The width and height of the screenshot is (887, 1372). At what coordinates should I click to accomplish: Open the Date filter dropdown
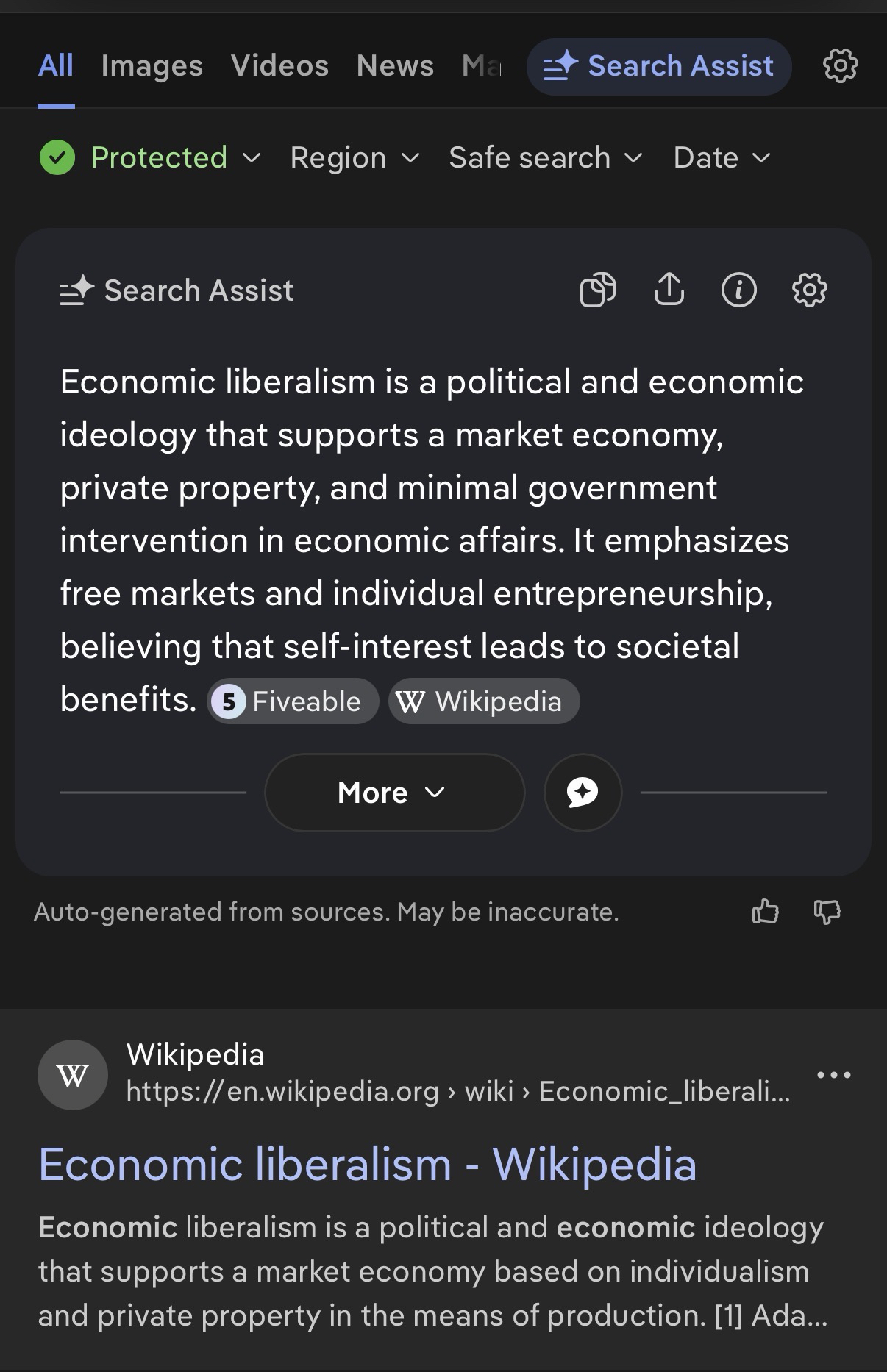tap(722, 157)
